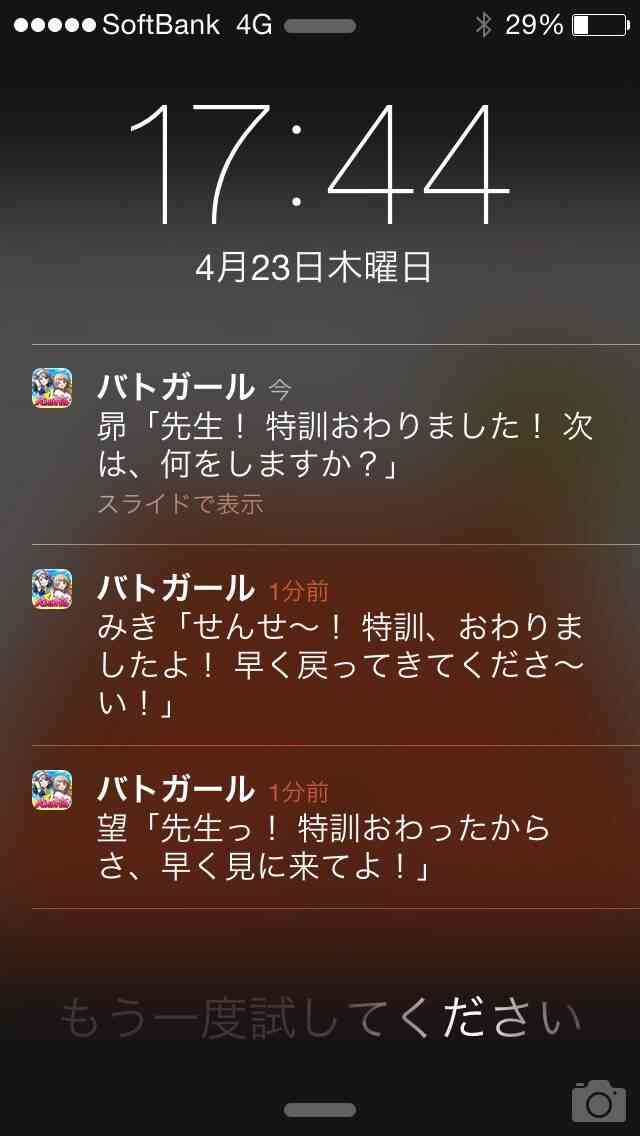
Task: Tap the Control Center grabber at bottom
Action: (x=320, y=1110)
